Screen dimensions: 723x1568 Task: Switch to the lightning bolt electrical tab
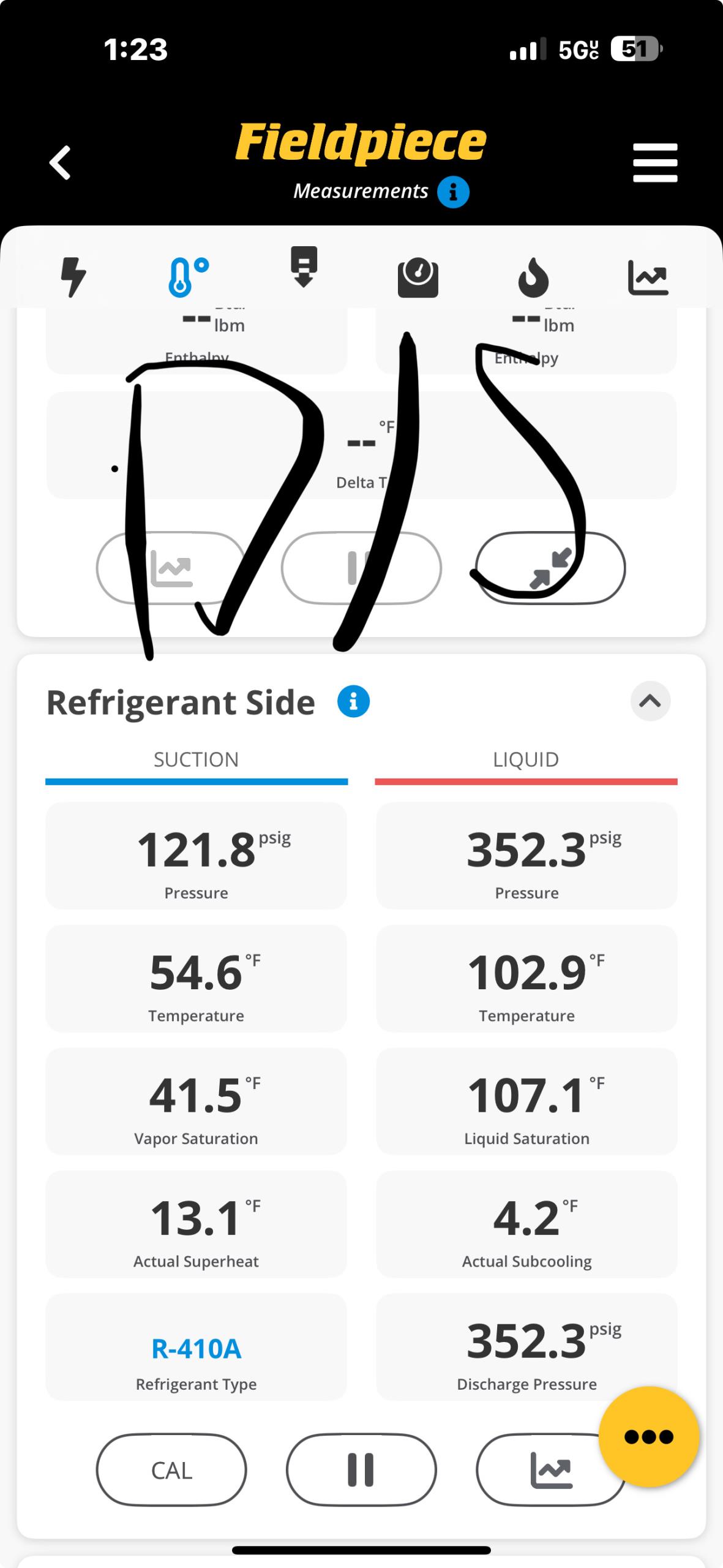pyautogui.click(x=73, y=277)
